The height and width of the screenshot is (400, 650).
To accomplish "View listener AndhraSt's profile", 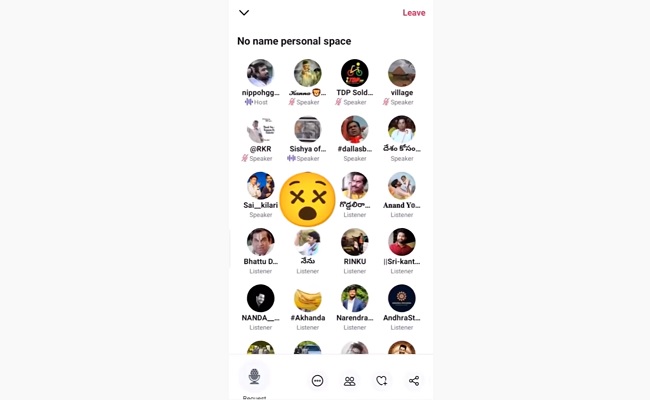I will point(401,298).
